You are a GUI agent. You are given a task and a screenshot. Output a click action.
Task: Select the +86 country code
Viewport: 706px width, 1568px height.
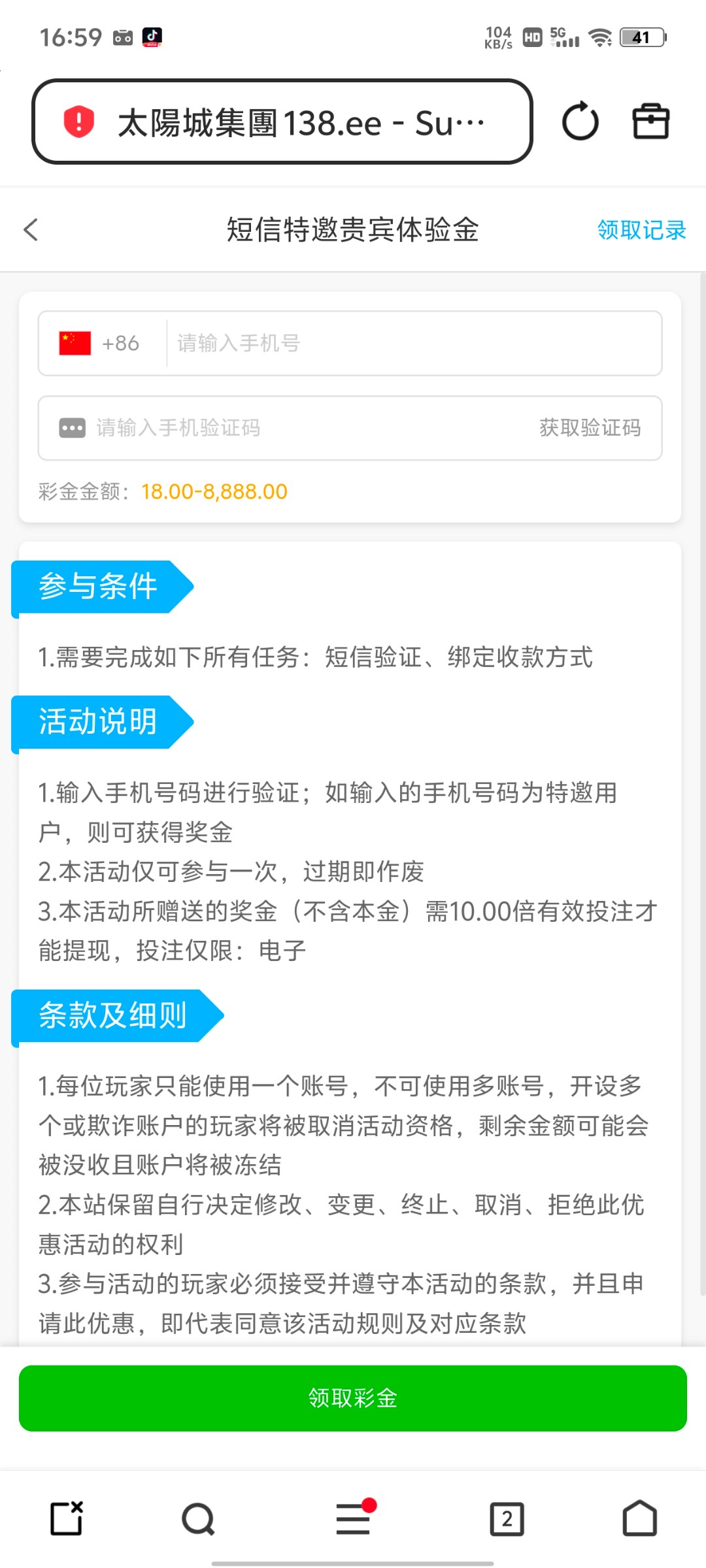point(99,344)
